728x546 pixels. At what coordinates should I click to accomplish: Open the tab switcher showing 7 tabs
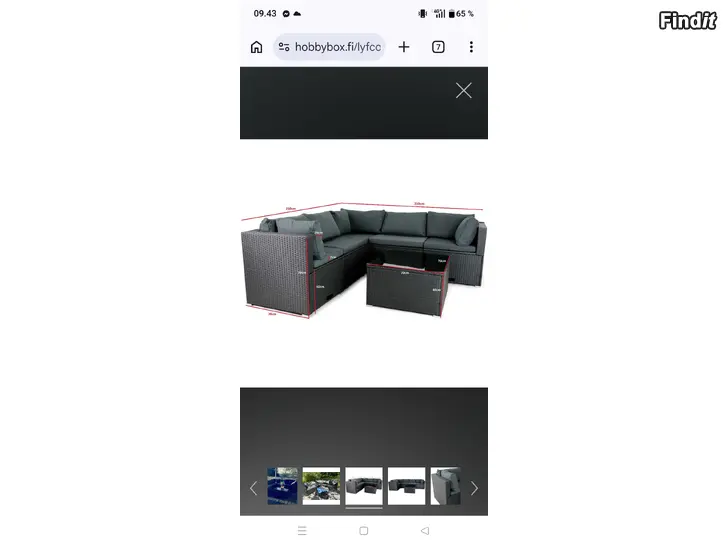click(438, 47)
